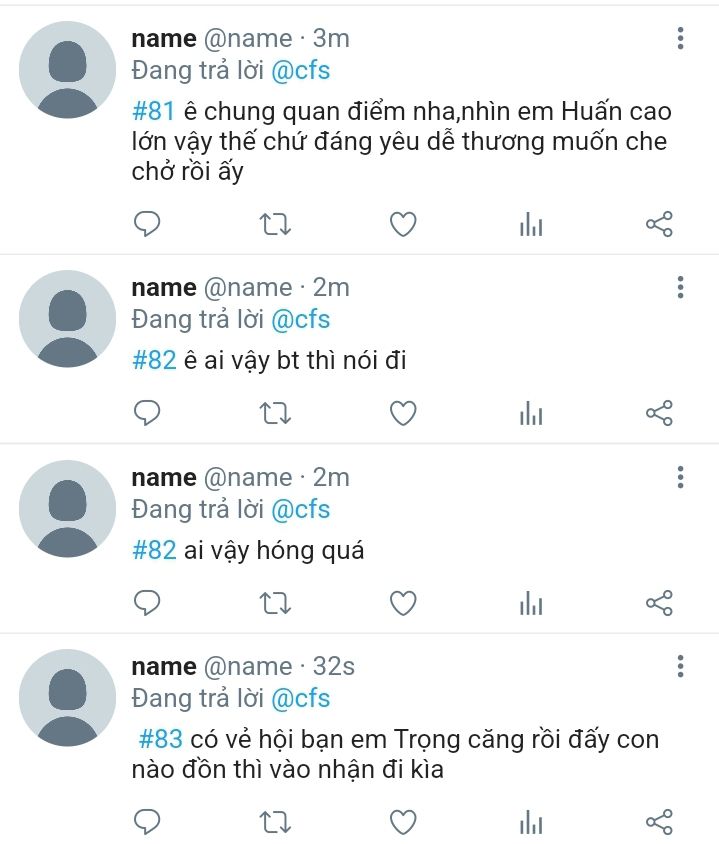Reply to the #83 tweet
This screenshot has width=719, height=844.
point(147,823)
